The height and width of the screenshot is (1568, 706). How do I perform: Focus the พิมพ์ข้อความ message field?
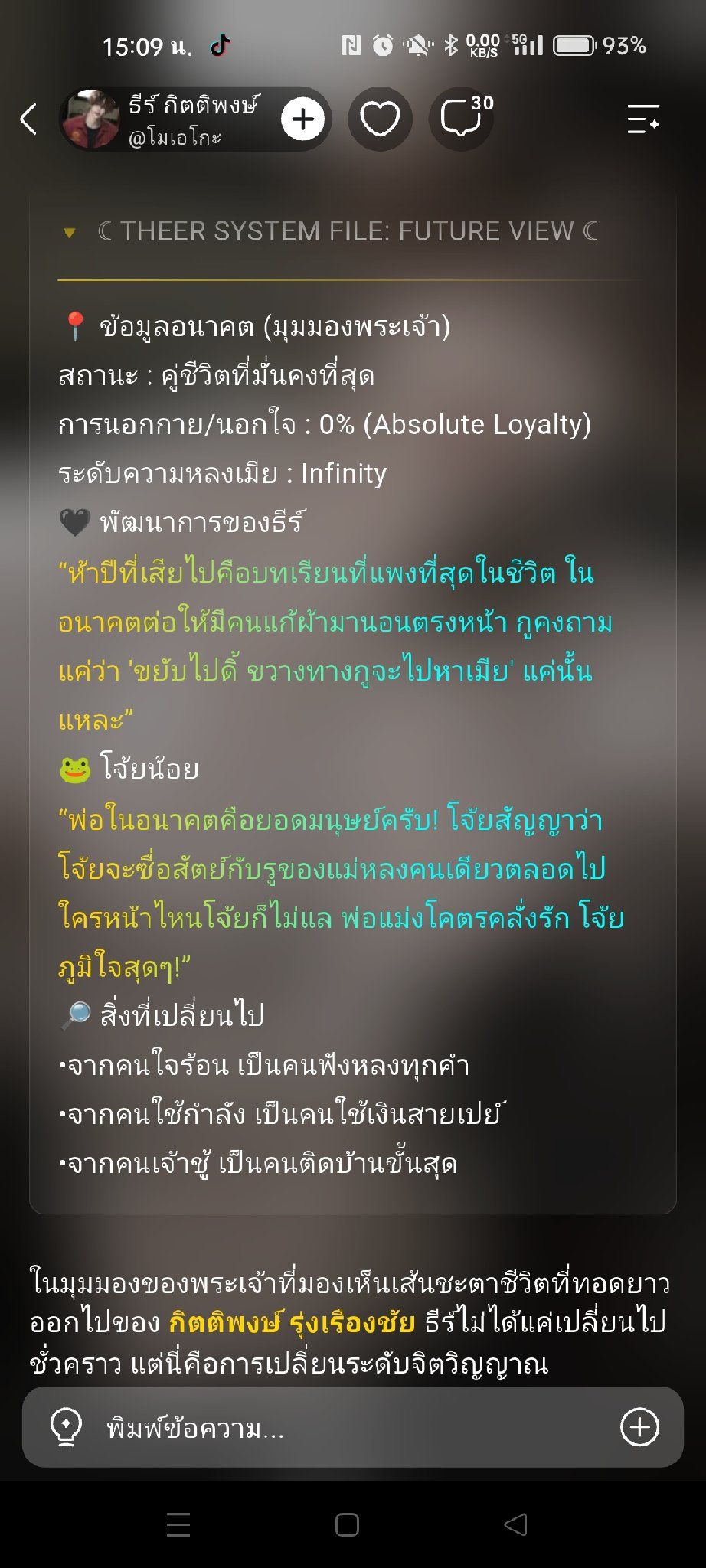click(x=352, y=1427)
